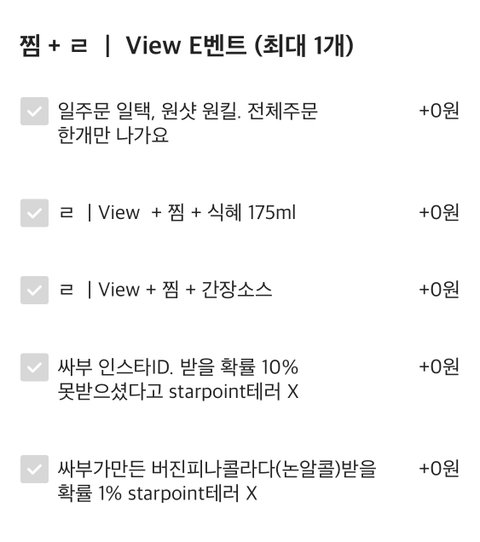The height and width of the screenshot is (542, 480).
Task: Select the 버진피나콜라다 1% chance option
Action: point(34,469)
